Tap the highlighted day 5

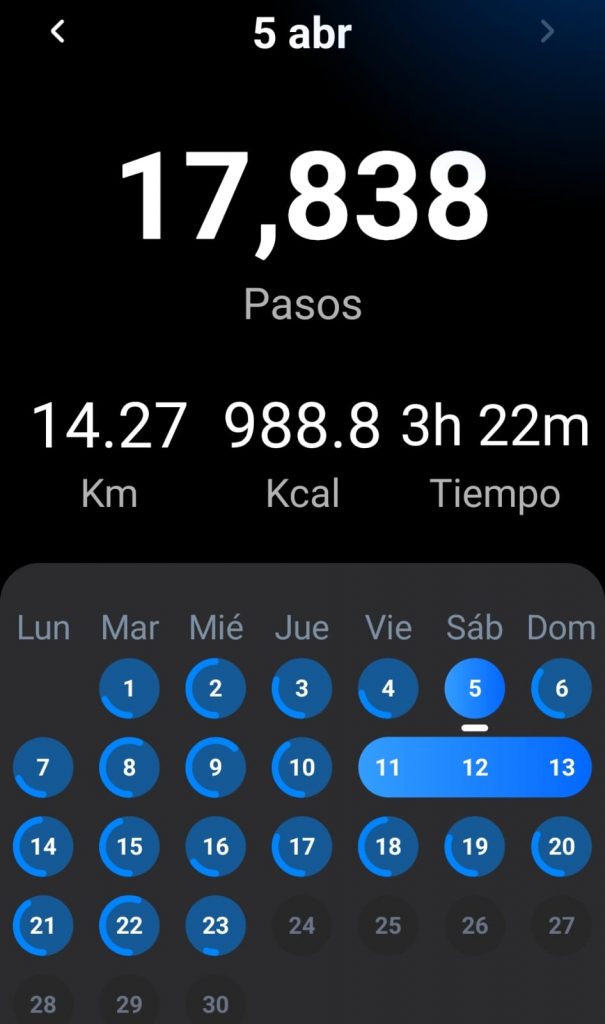point(475,688)
